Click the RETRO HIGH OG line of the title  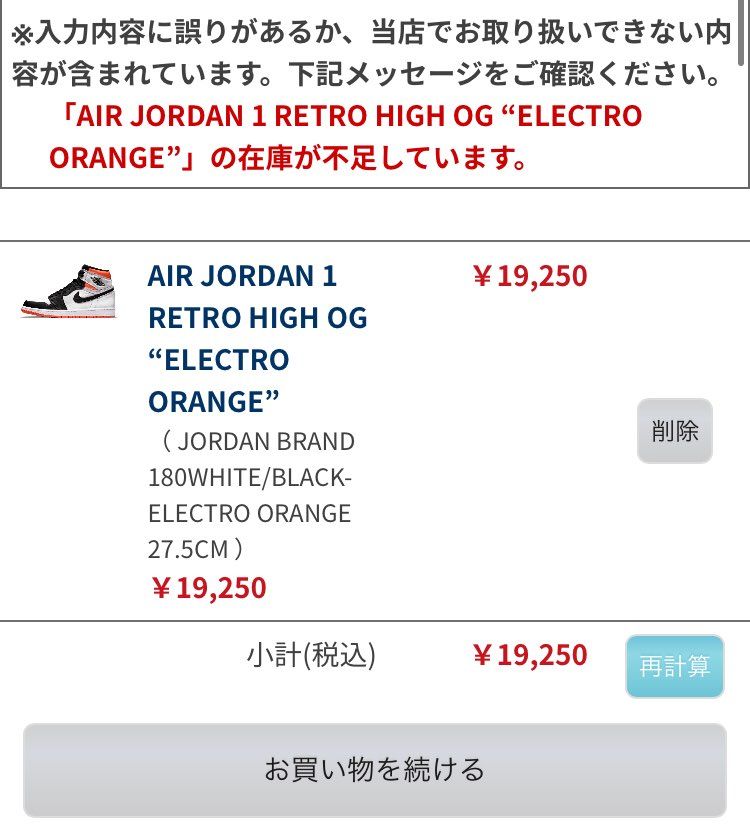click(258, 318)
